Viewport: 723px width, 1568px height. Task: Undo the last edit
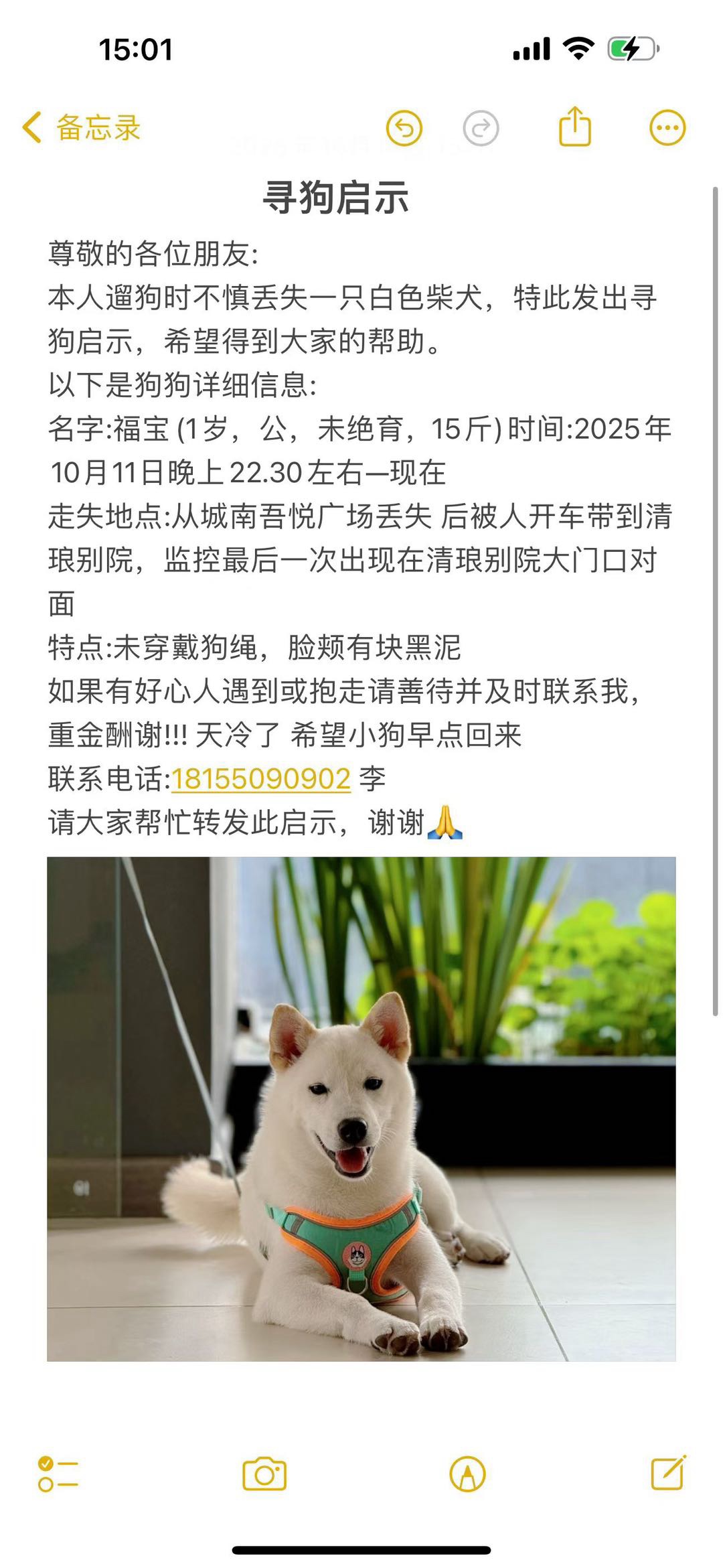click(x=404, y=127)
